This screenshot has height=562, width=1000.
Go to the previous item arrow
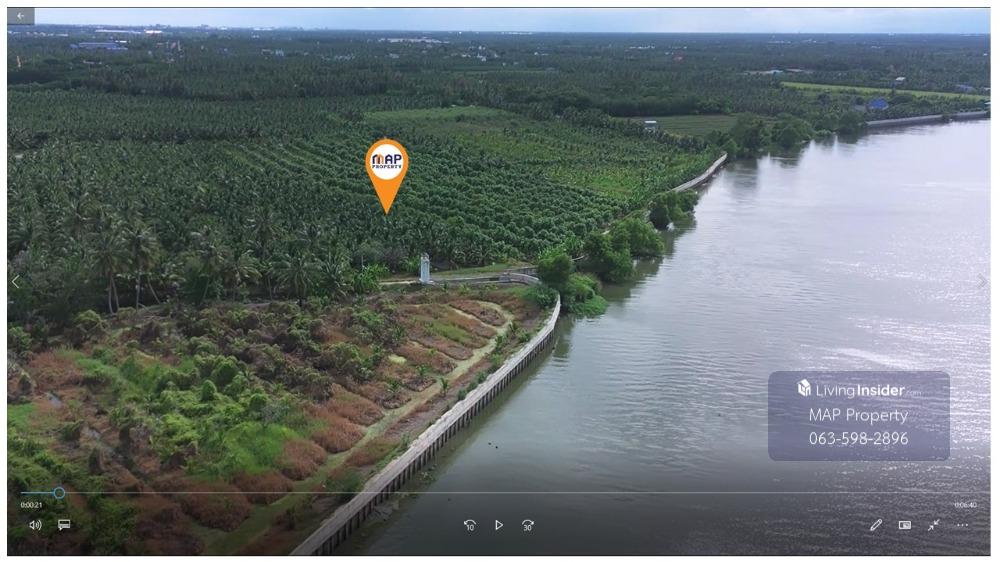pos(16,282)
